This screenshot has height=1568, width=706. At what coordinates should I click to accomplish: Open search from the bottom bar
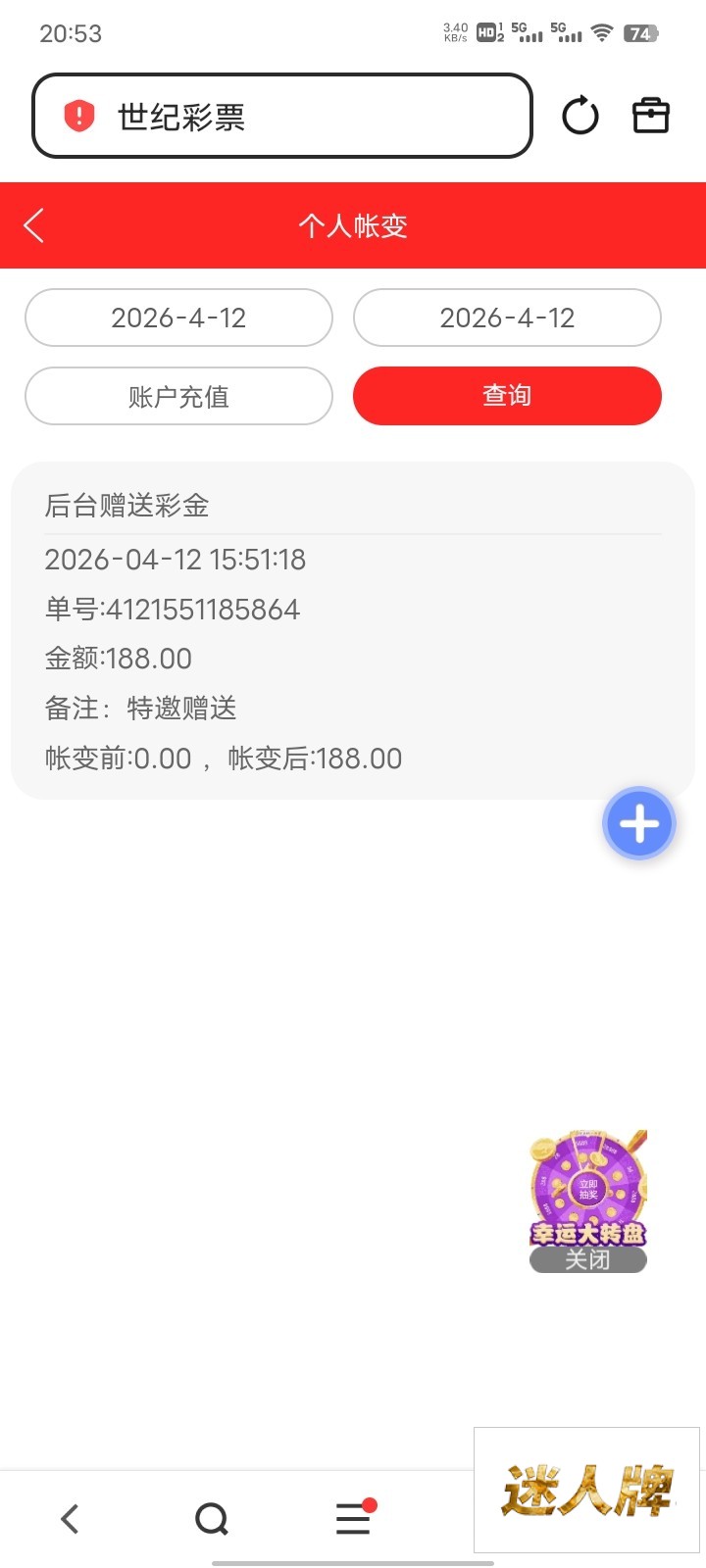[212, 1519]
